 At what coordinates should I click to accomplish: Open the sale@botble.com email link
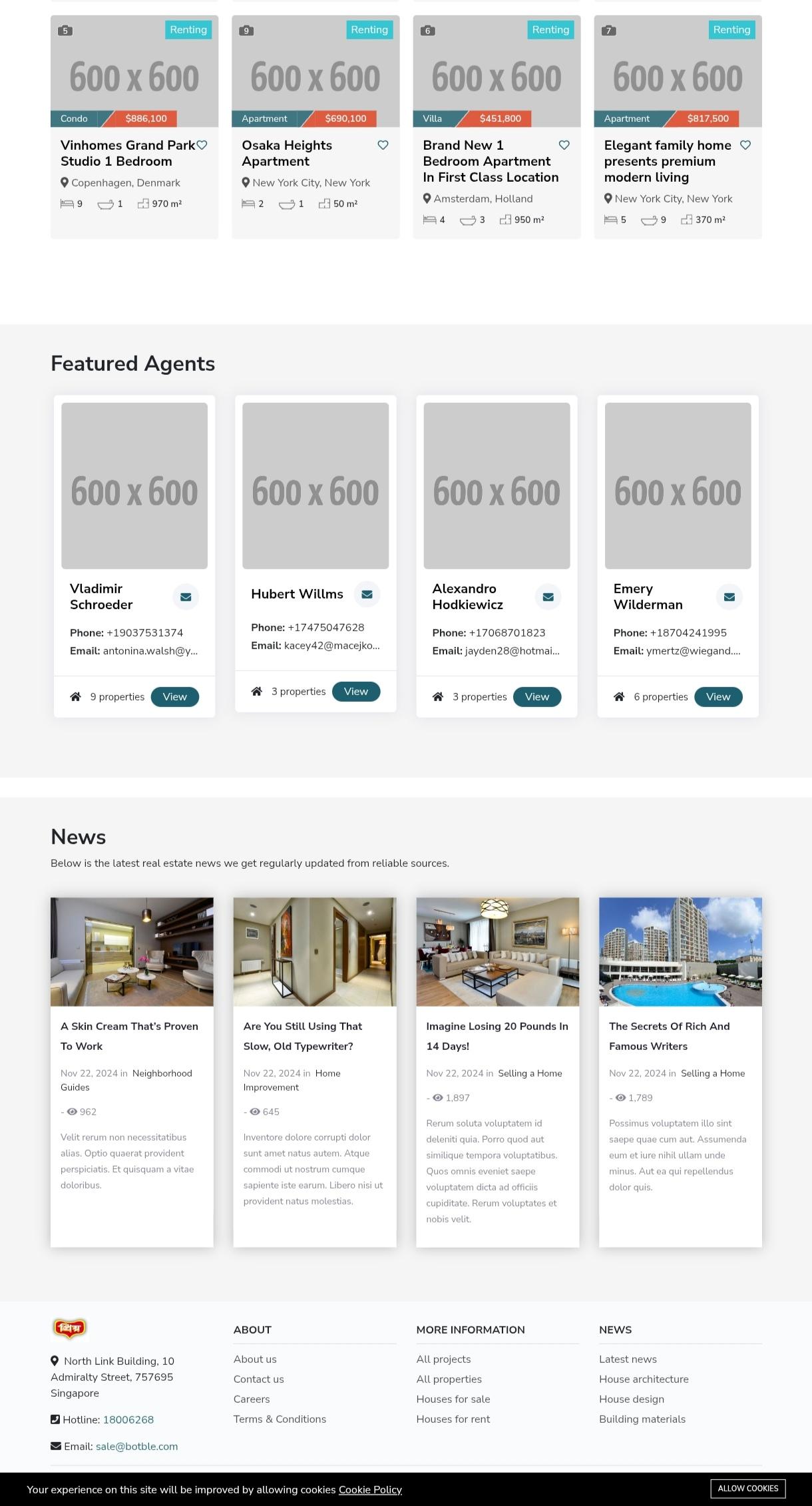pos(136,1446)
